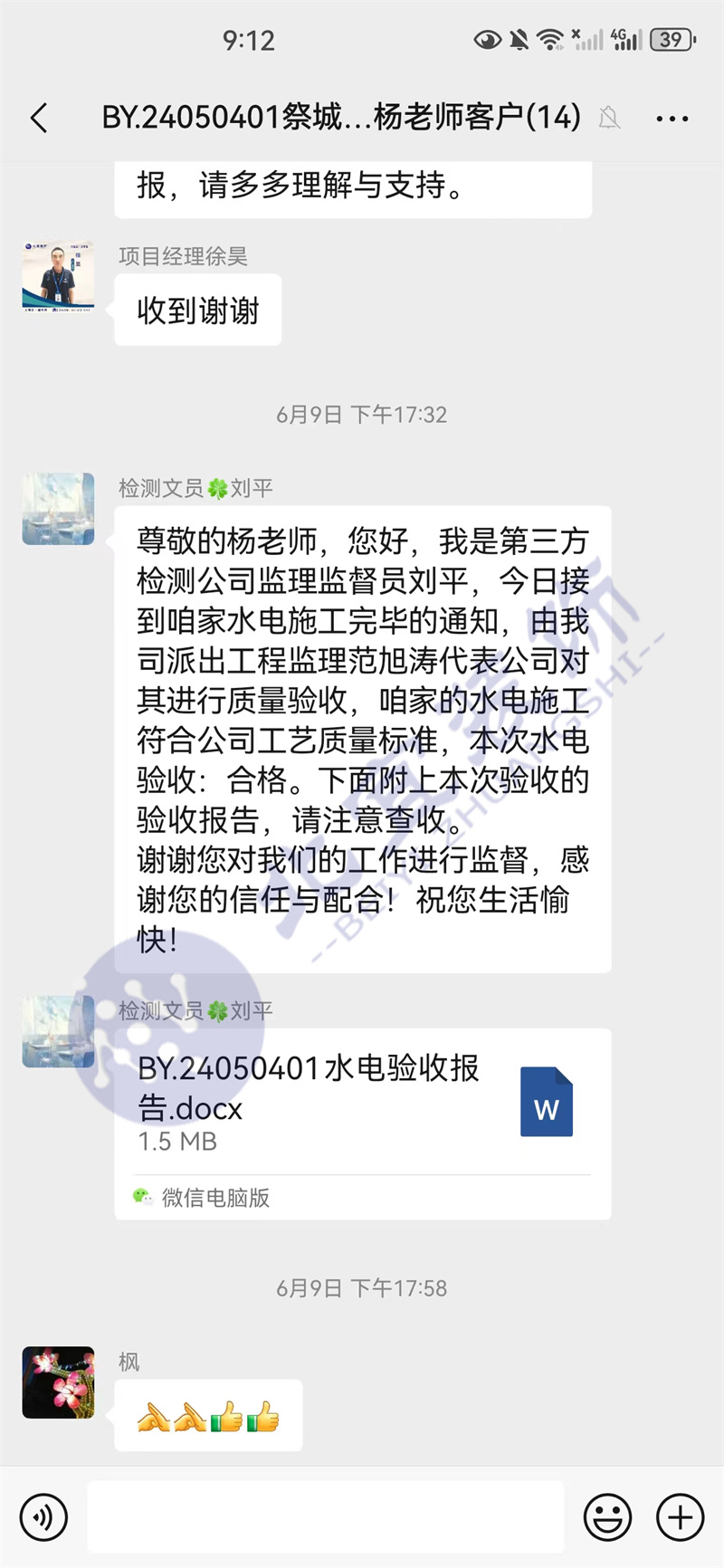Screen dimensions: 724x1568
Task: Open the emoji sticker panel
Action: pos(607,1517)
